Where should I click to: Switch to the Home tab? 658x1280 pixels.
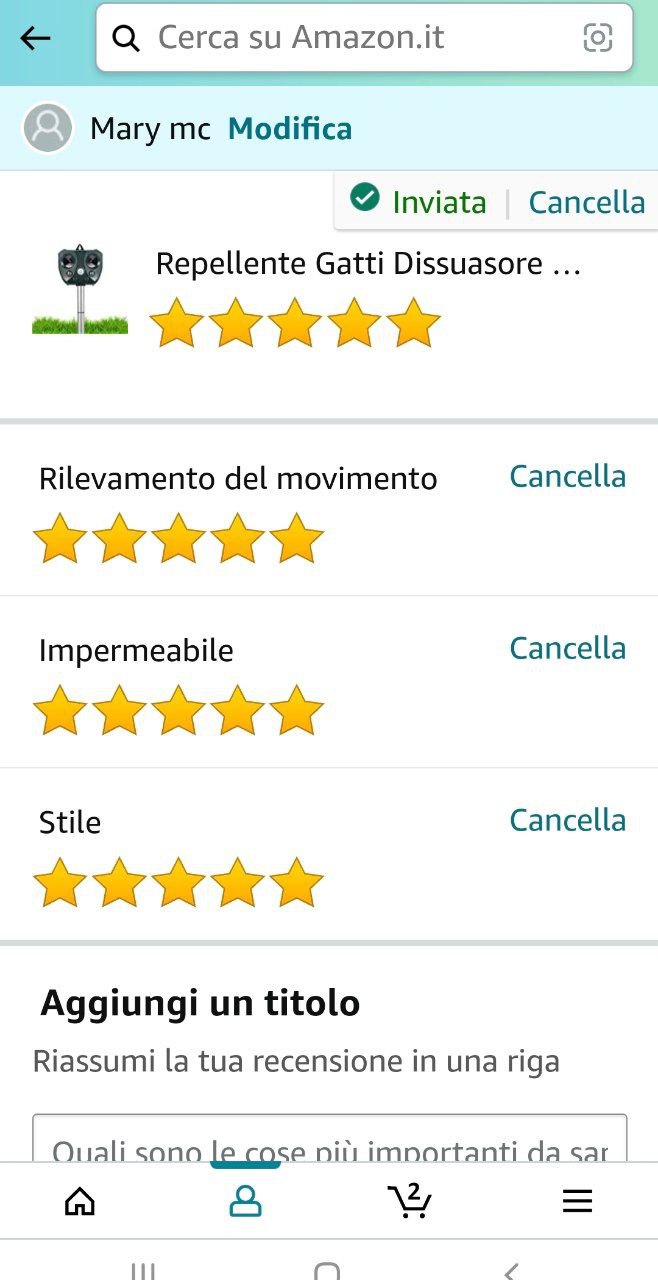point(80,1201)
